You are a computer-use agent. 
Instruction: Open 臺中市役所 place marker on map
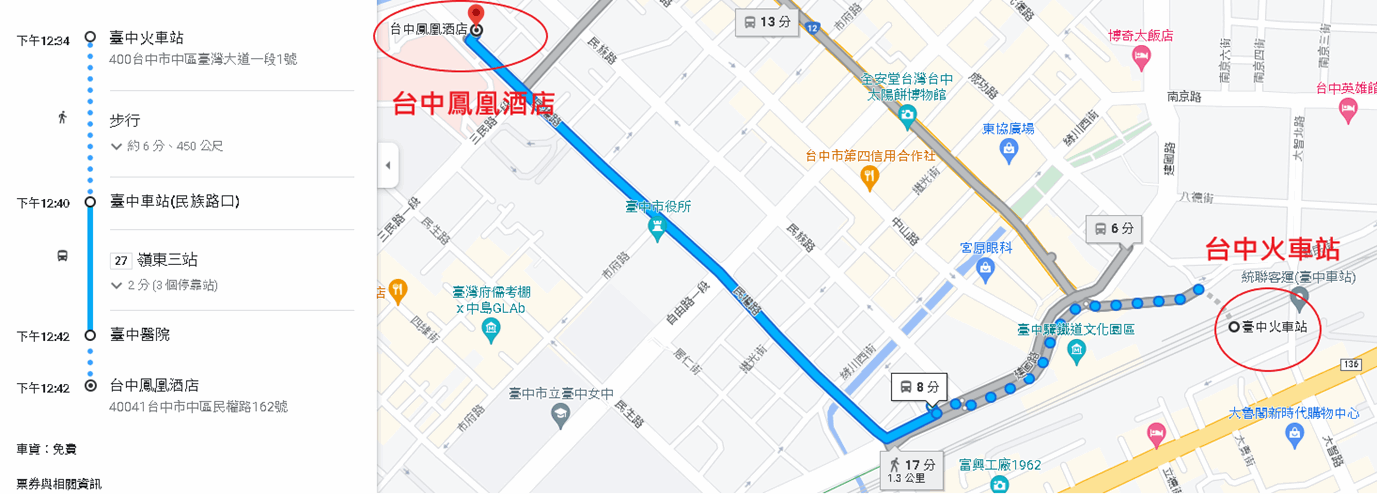(x=656, y=230)
